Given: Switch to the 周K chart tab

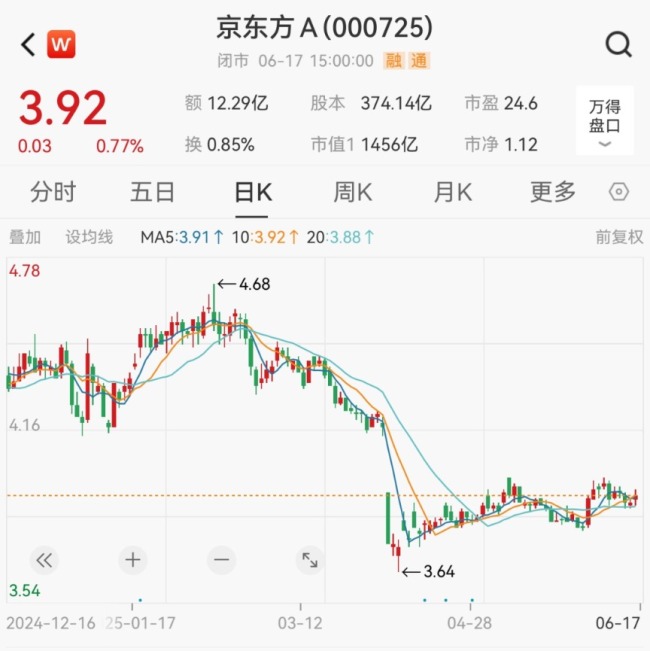Looking at the screenshot, I should [352, 192].
